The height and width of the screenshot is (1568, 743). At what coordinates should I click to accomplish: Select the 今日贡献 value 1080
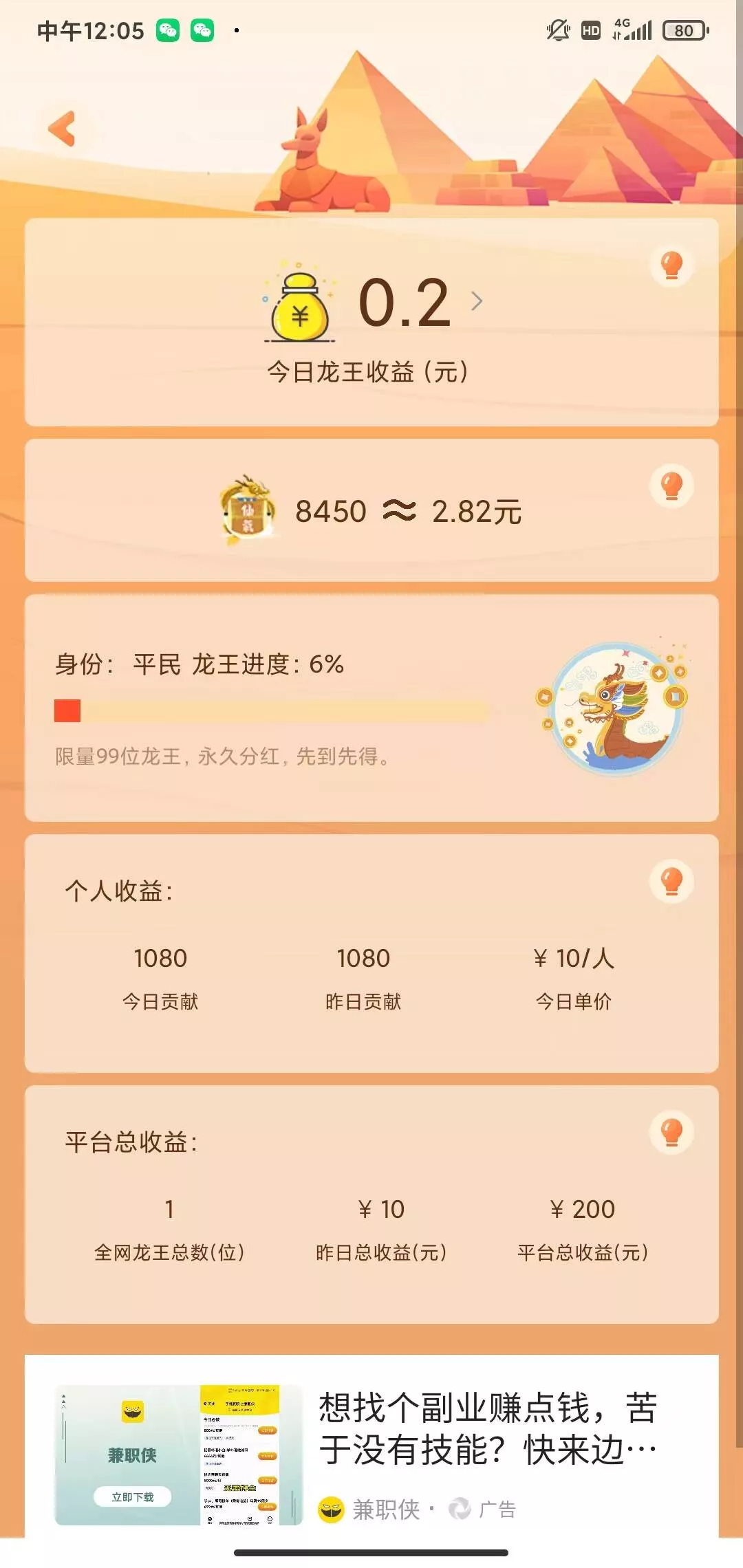(160, 957)
